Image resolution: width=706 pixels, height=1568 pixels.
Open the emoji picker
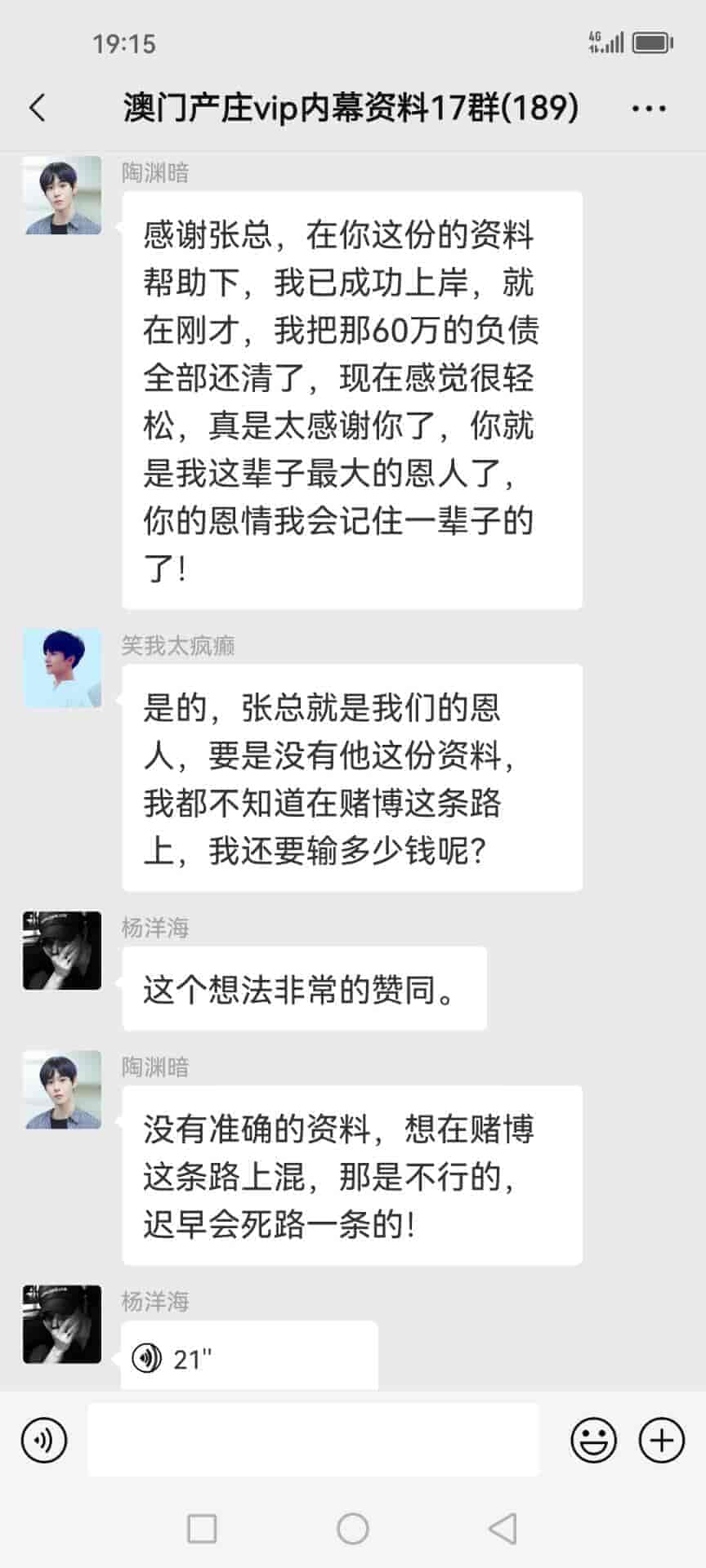593,1440
